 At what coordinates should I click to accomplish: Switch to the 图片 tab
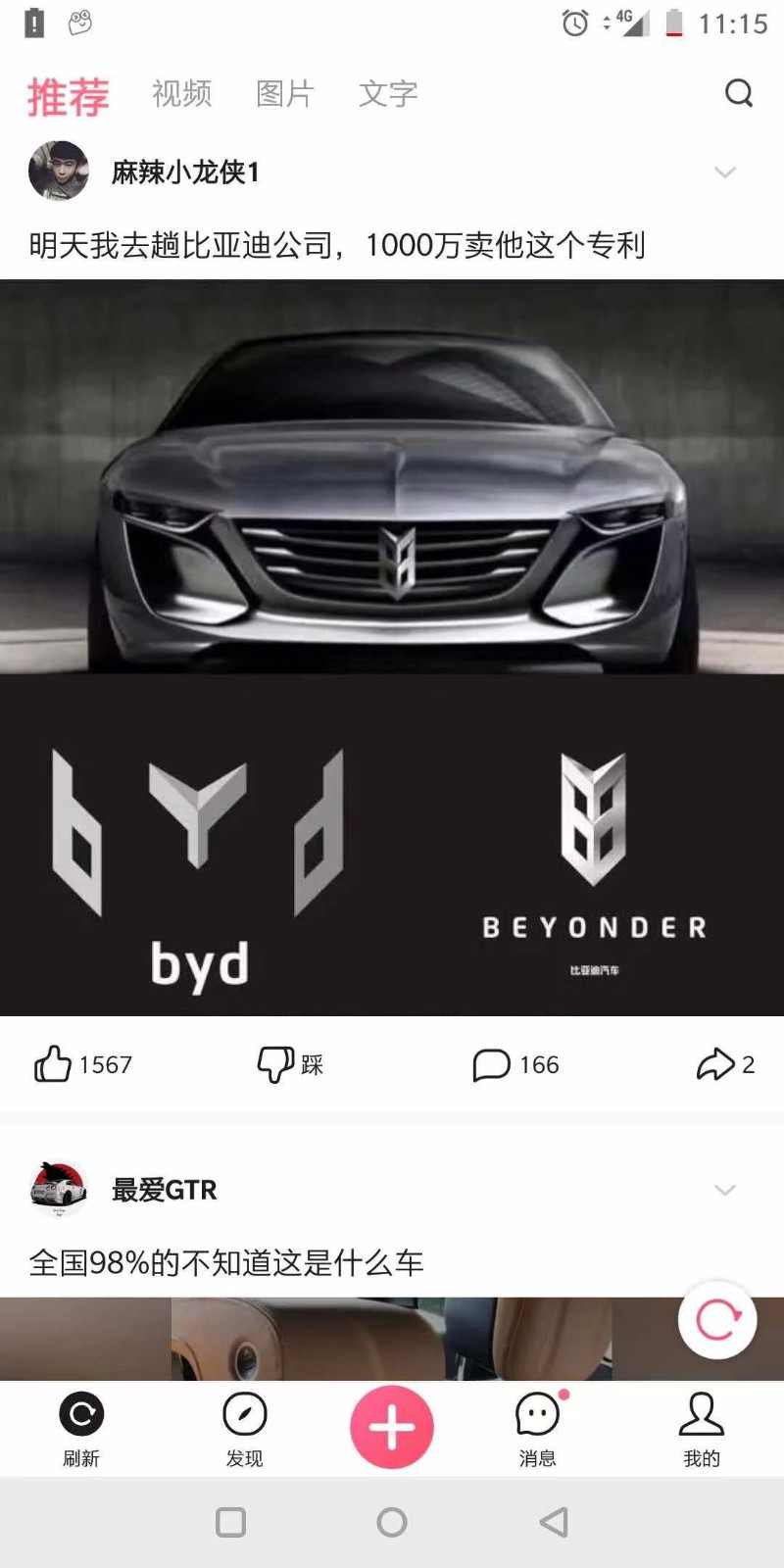click(285, 94)
